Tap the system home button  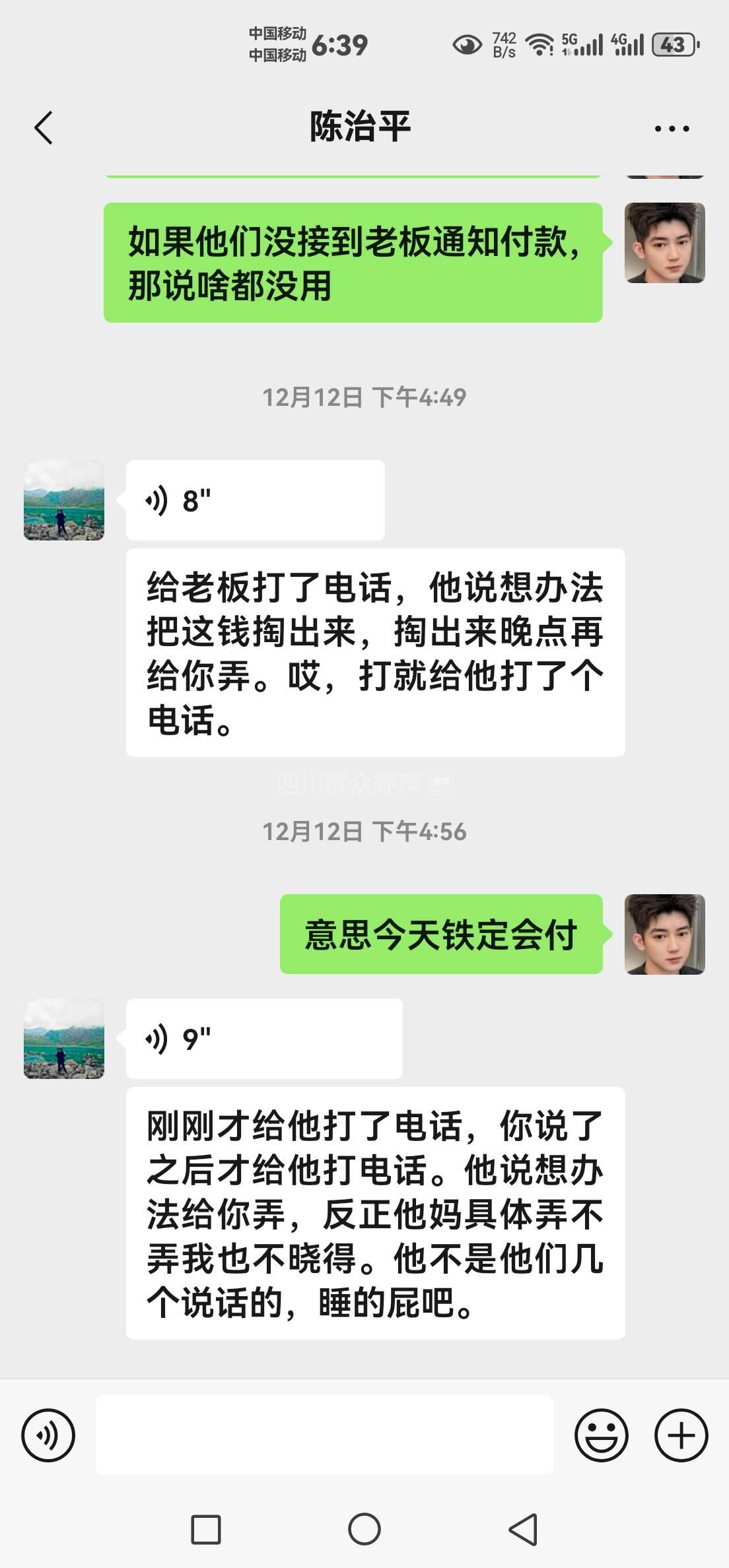coord(364,1529)
